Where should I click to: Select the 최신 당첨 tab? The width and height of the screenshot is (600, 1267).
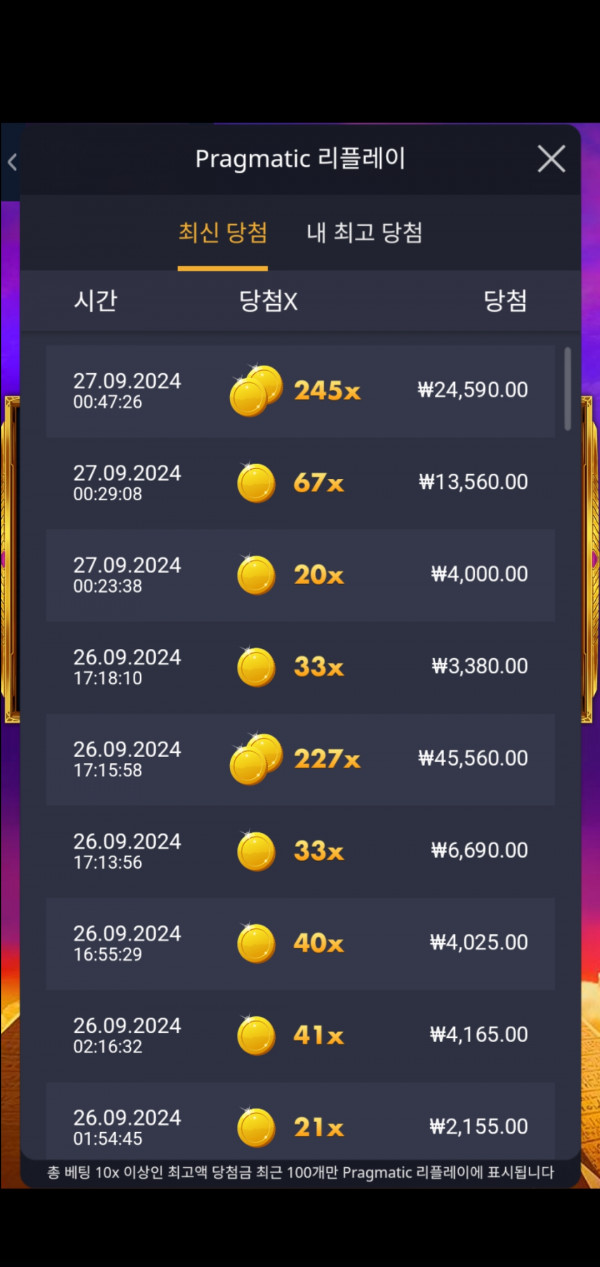223,233
